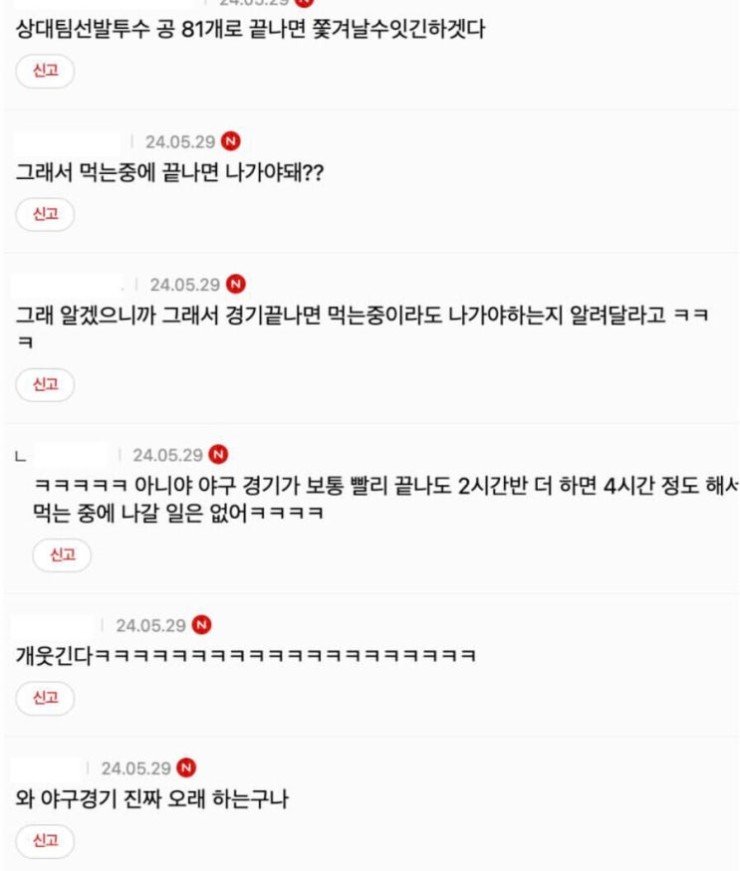Screen dimensions: 740x871
Task: Report the comment 와 야구경기 진짜 오래 하는구나
Action: click(45, 840)
